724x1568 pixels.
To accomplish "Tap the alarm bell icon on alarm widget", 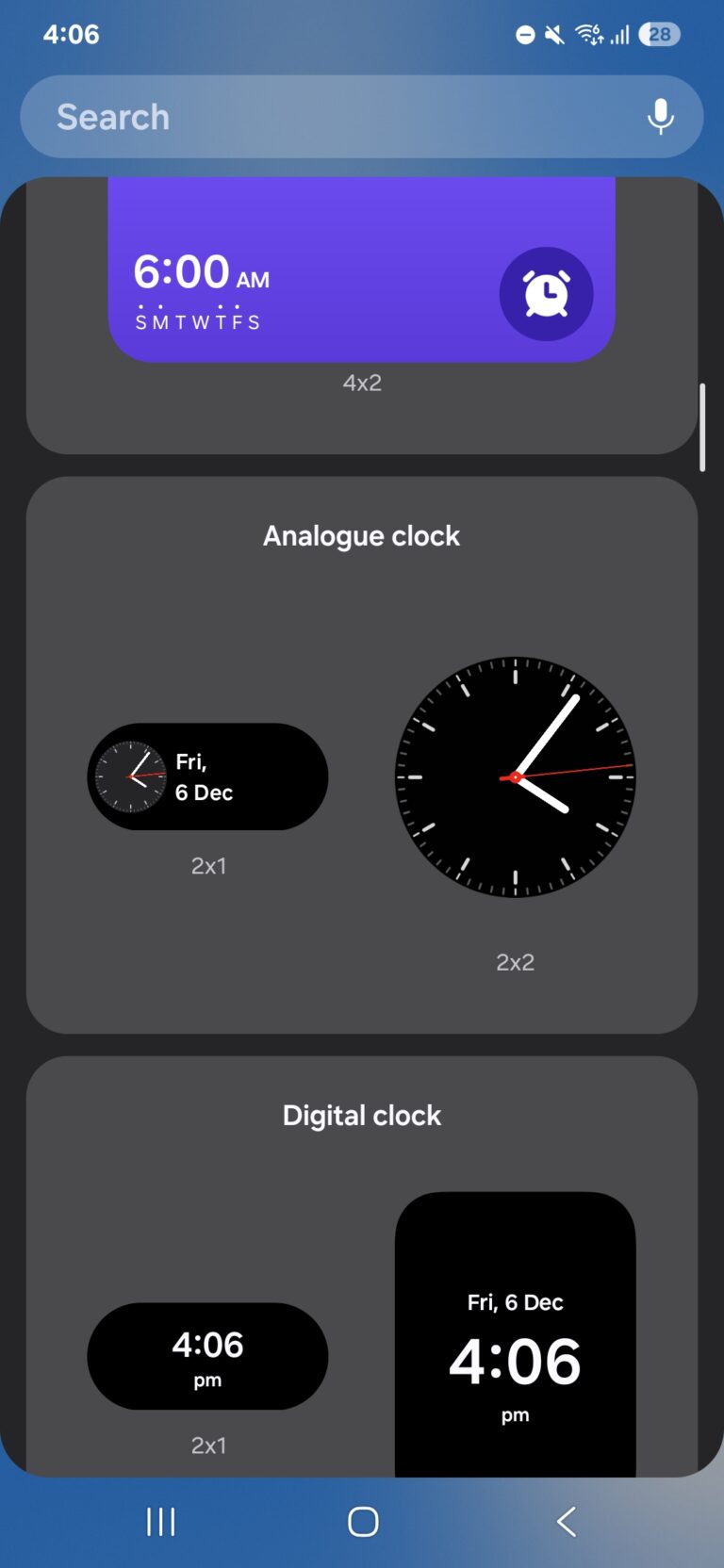I will click(547, 293).
